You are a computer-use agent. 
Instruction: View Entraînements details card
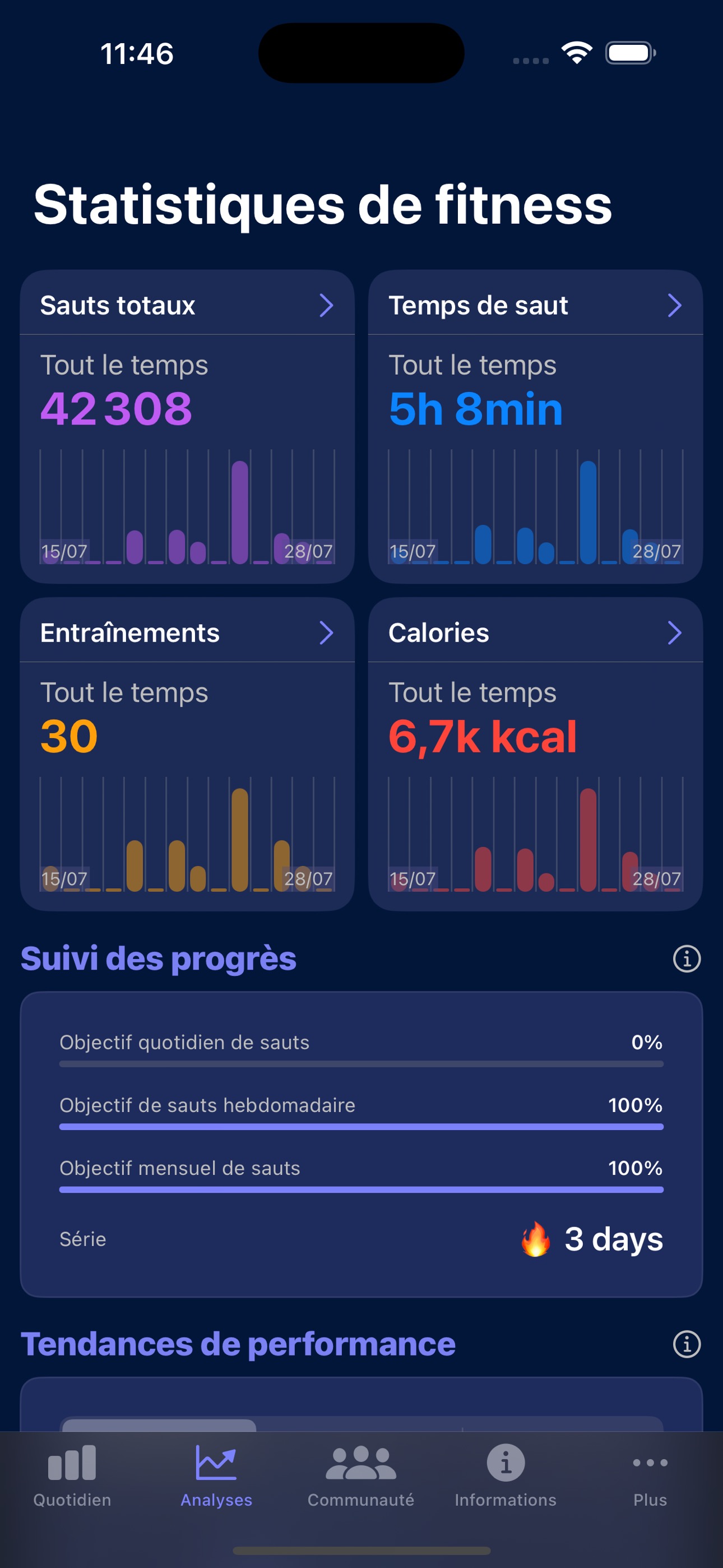pyautogui.click(x=187, y=633)
